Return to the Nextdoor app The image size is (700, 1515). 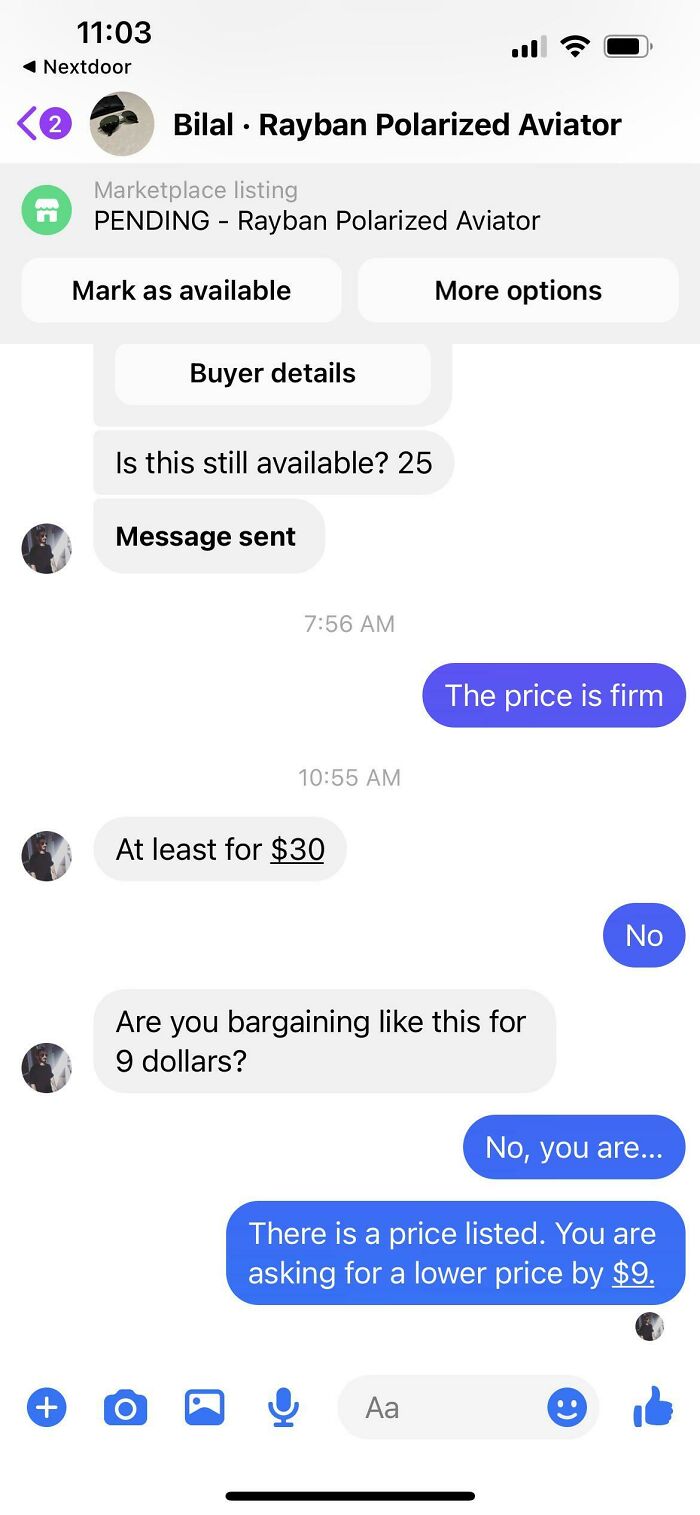[77, 67]
